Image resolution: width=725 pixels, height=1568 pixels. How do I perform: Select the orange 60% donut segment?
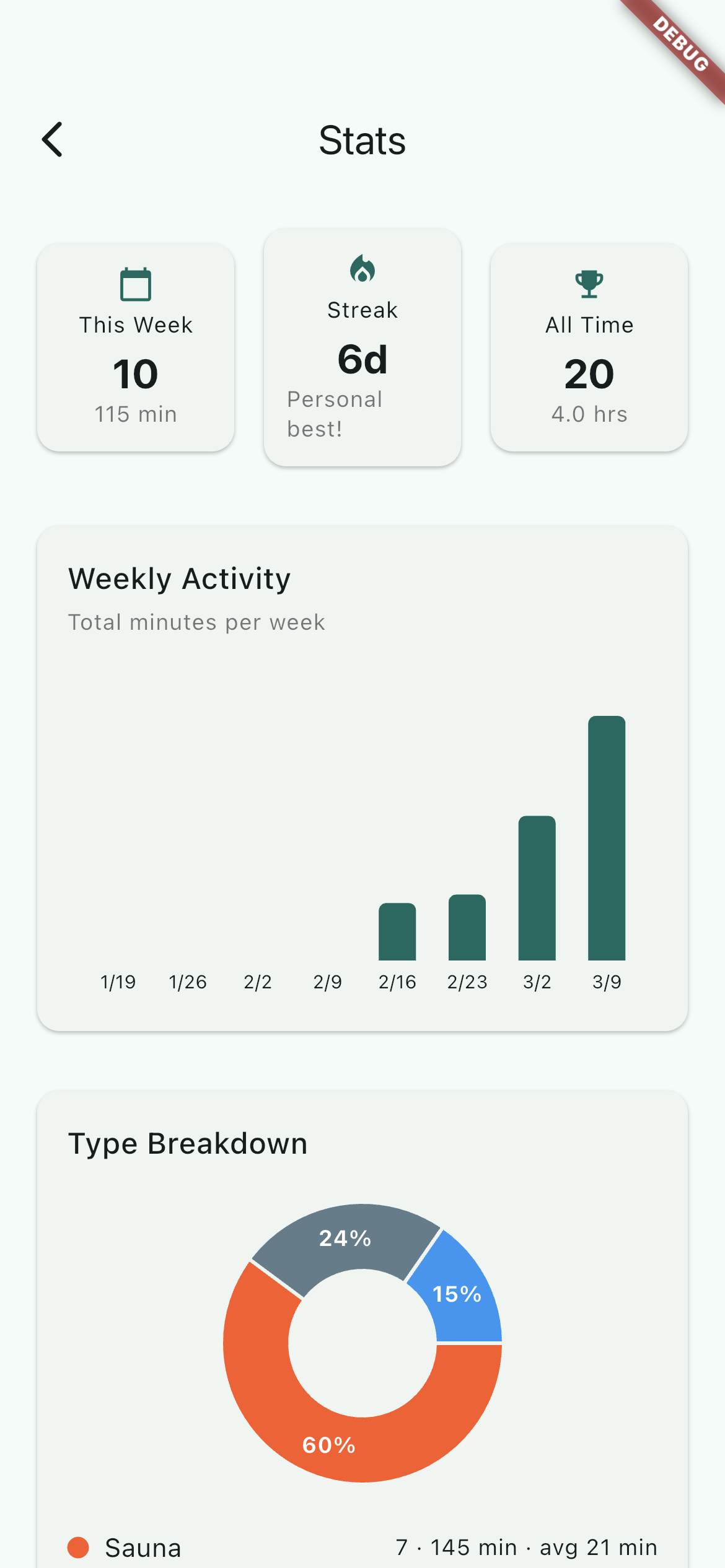point(328,1443)
